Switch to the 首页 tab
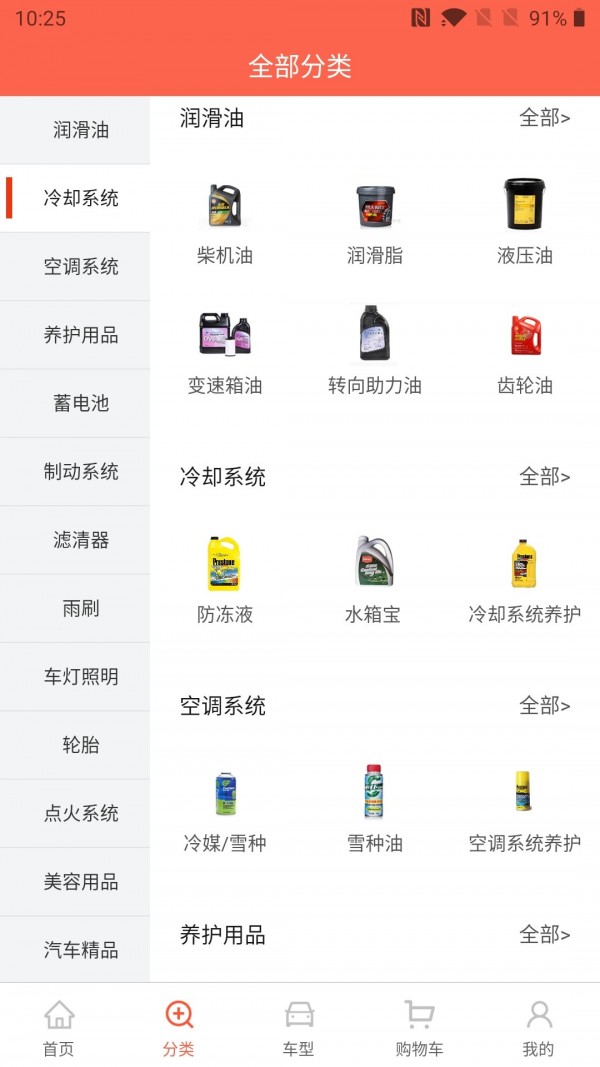The width and height of the screenshot is (600, 1067). pos(59,1028)
